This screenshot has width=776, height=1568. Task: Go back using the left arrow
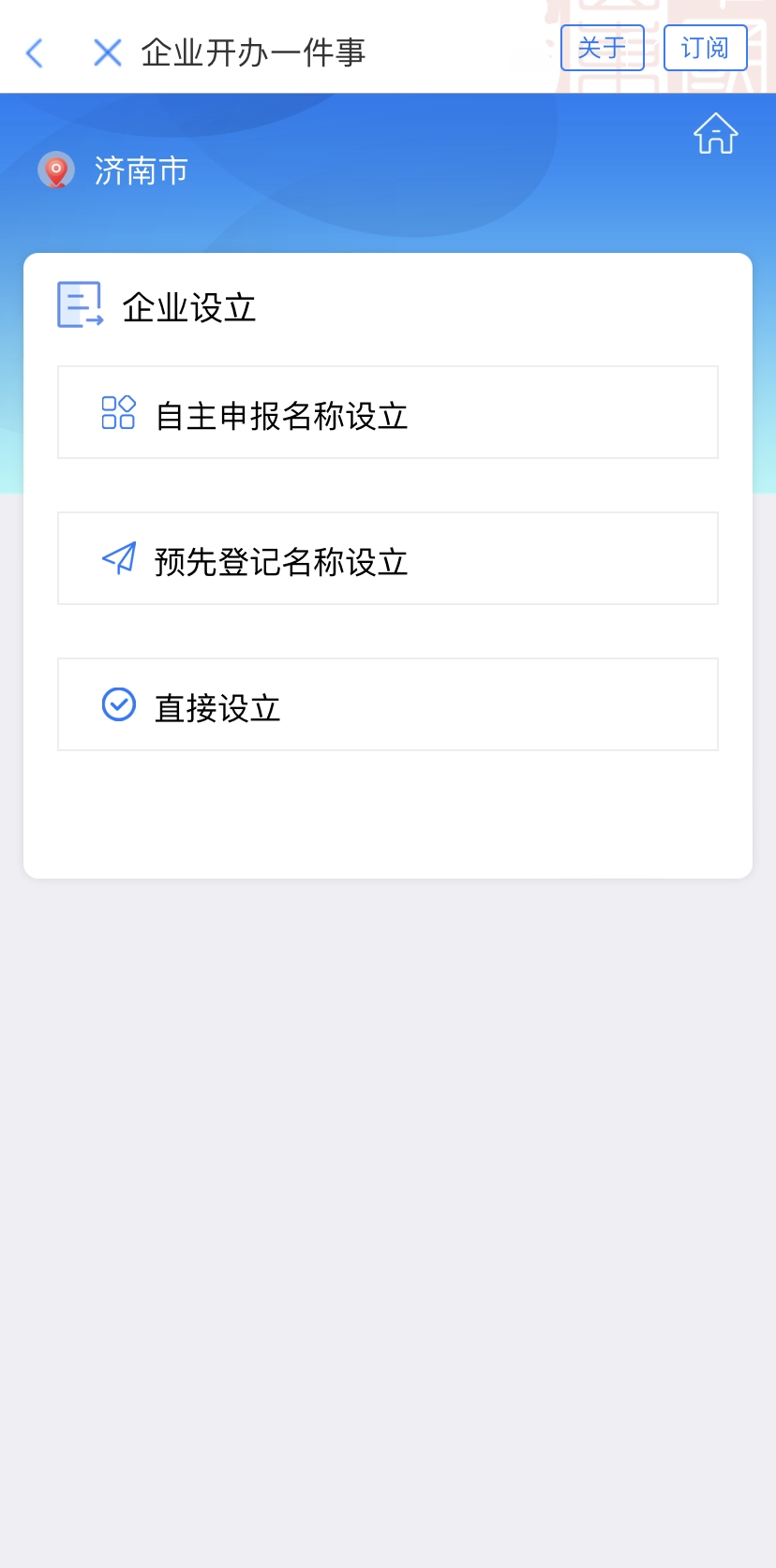click(x=36, y=53)
